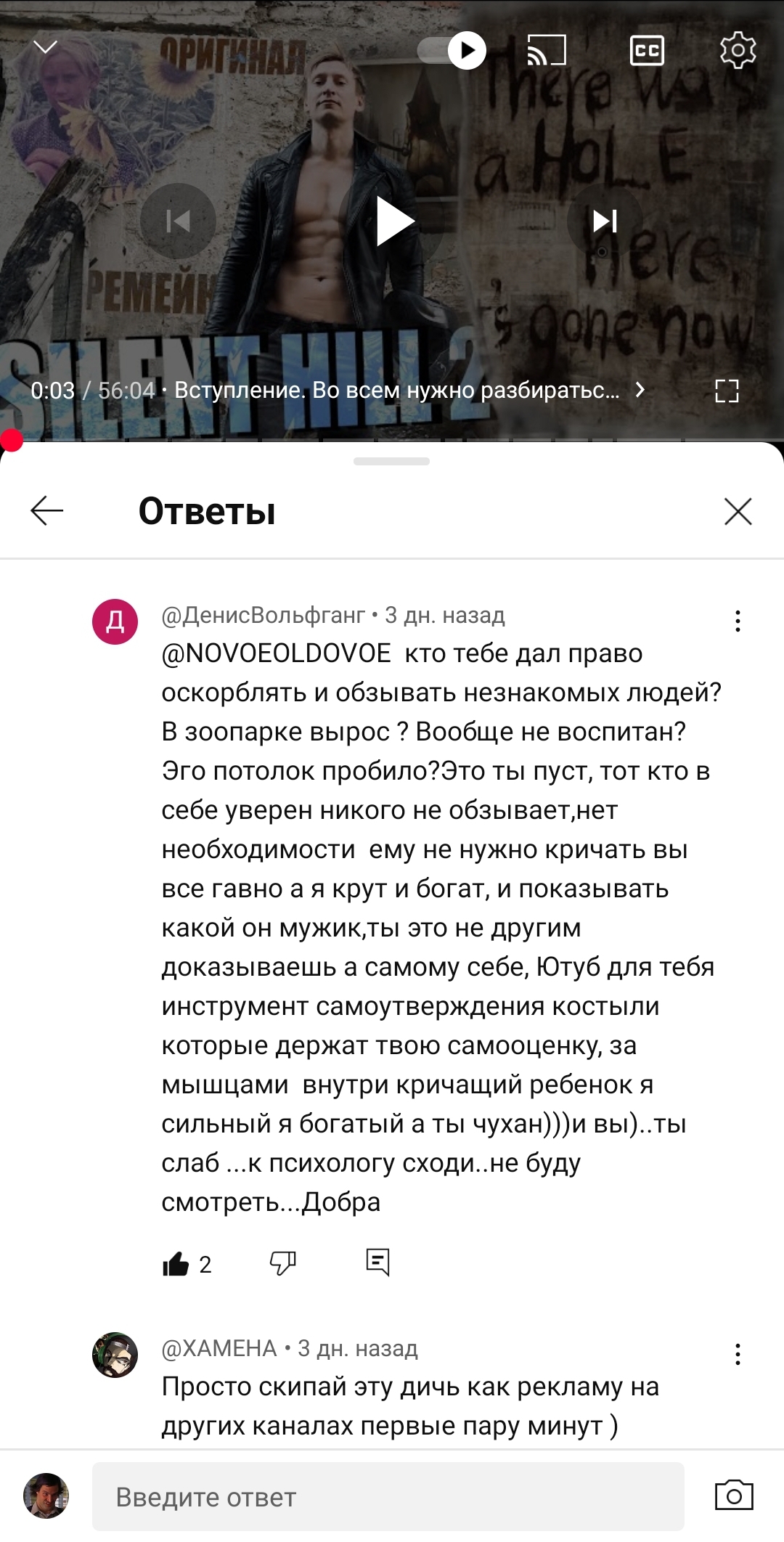Reply to ДенисВольфганг's comment

(377, 1262)
